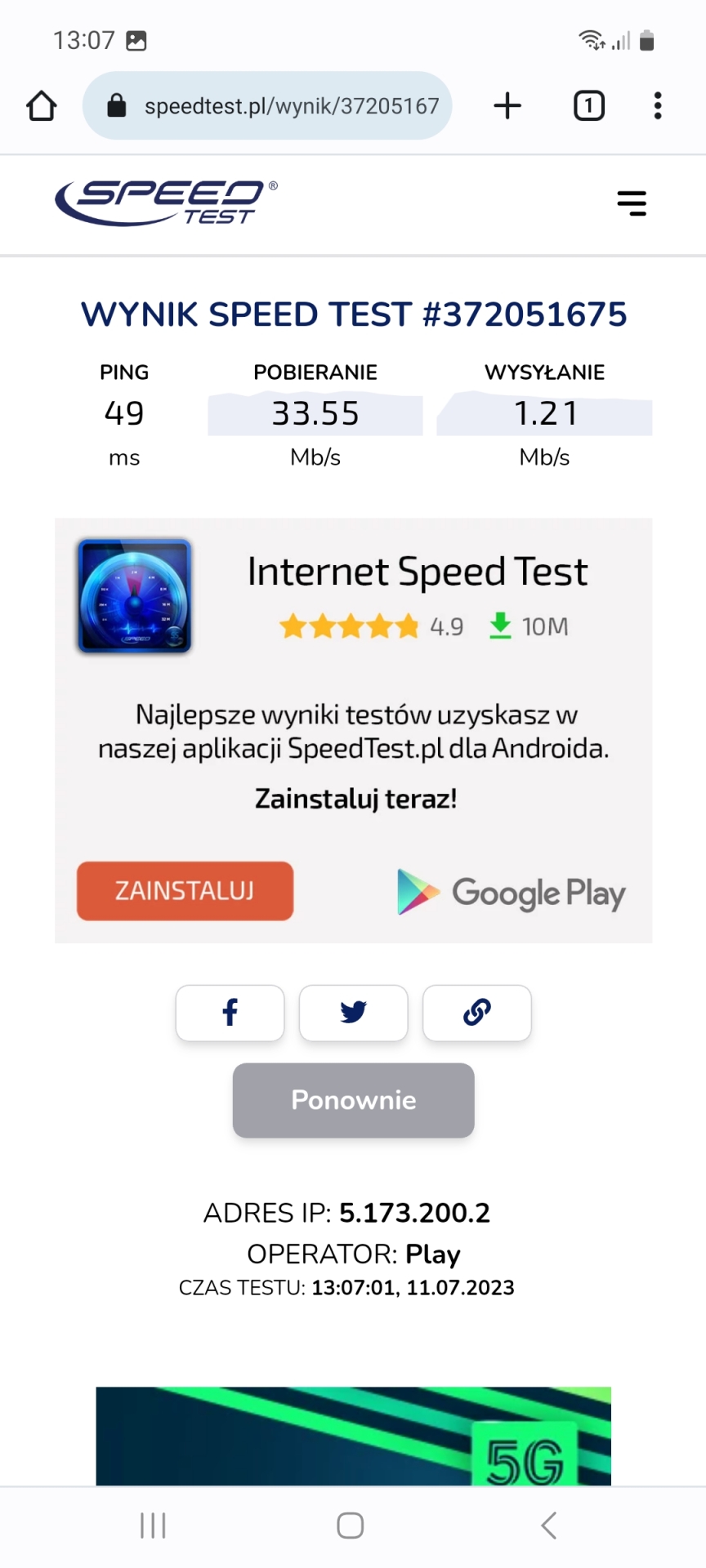Open the tab switcher
The image size is (706, 1568).
(x=588, y=106)
